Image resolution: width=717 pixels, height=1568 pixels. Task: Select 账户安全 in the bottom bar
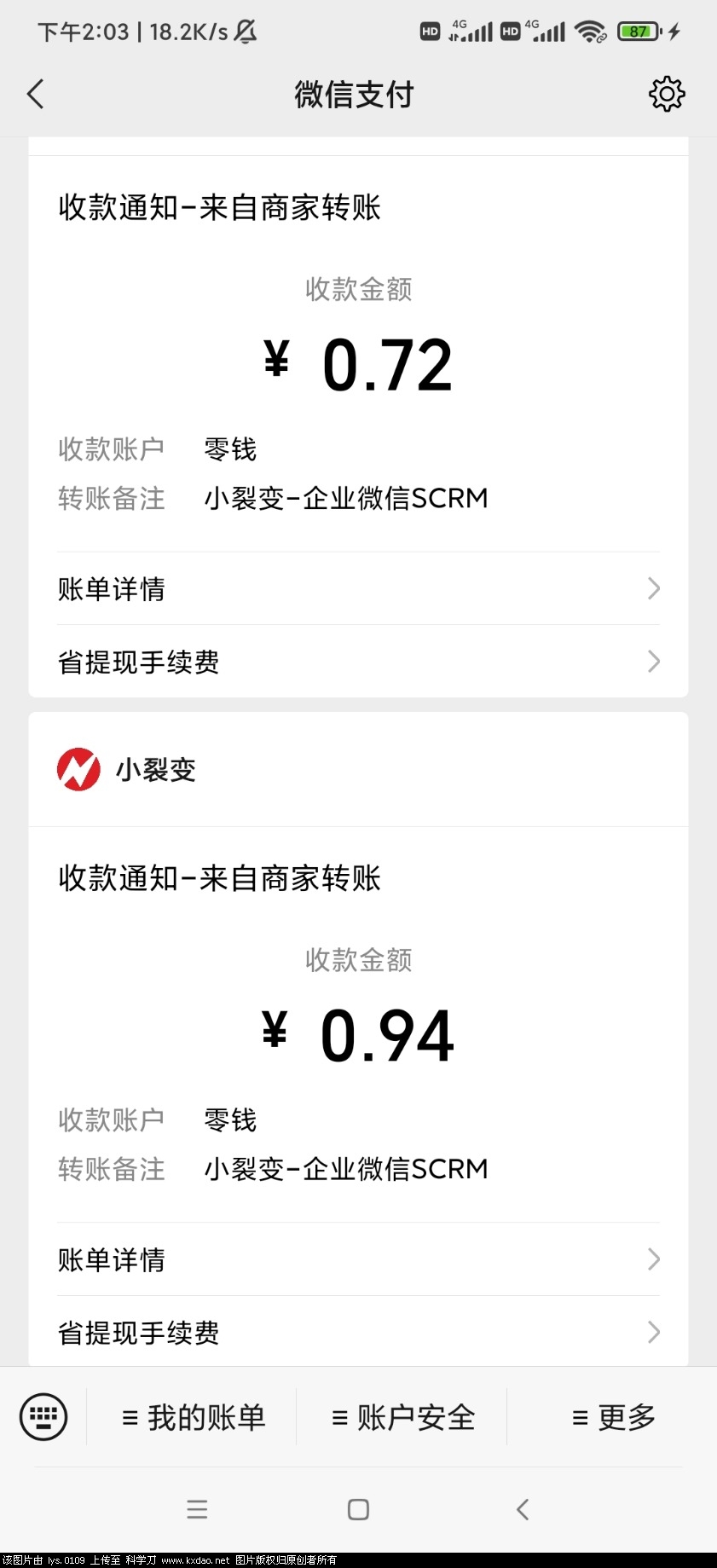[x=402, y=1416]
